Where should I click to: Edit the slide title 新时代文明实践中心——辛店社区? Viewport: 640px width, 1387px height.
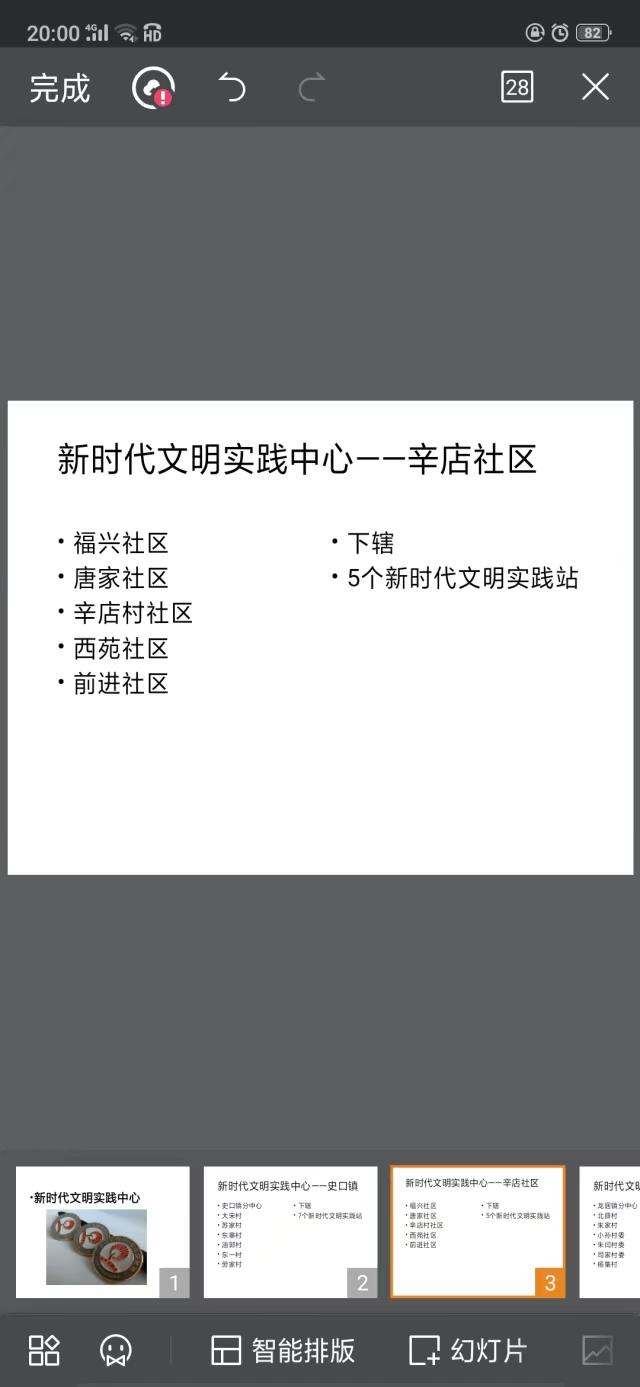click(x=297, y=459)
